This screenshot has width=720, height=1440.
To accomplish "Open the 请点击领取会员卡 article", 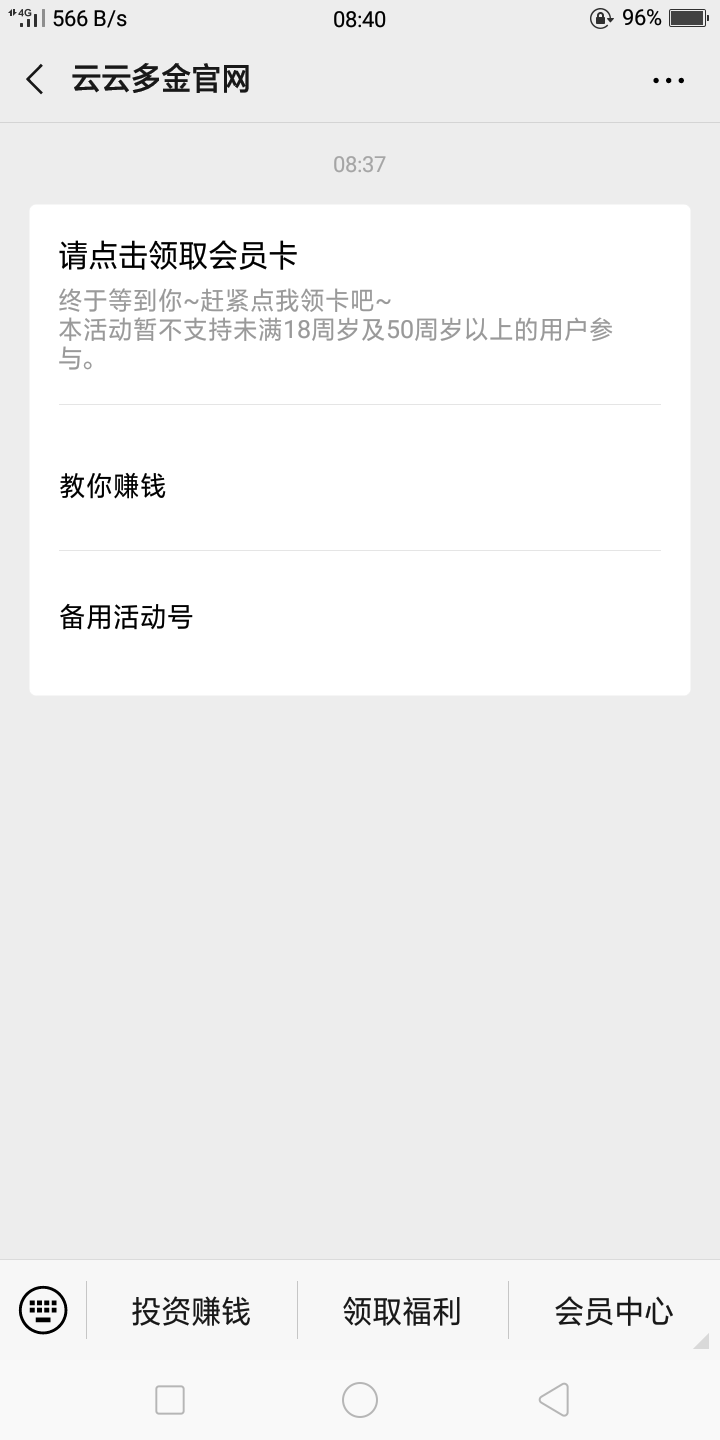I will coord(360,305).
